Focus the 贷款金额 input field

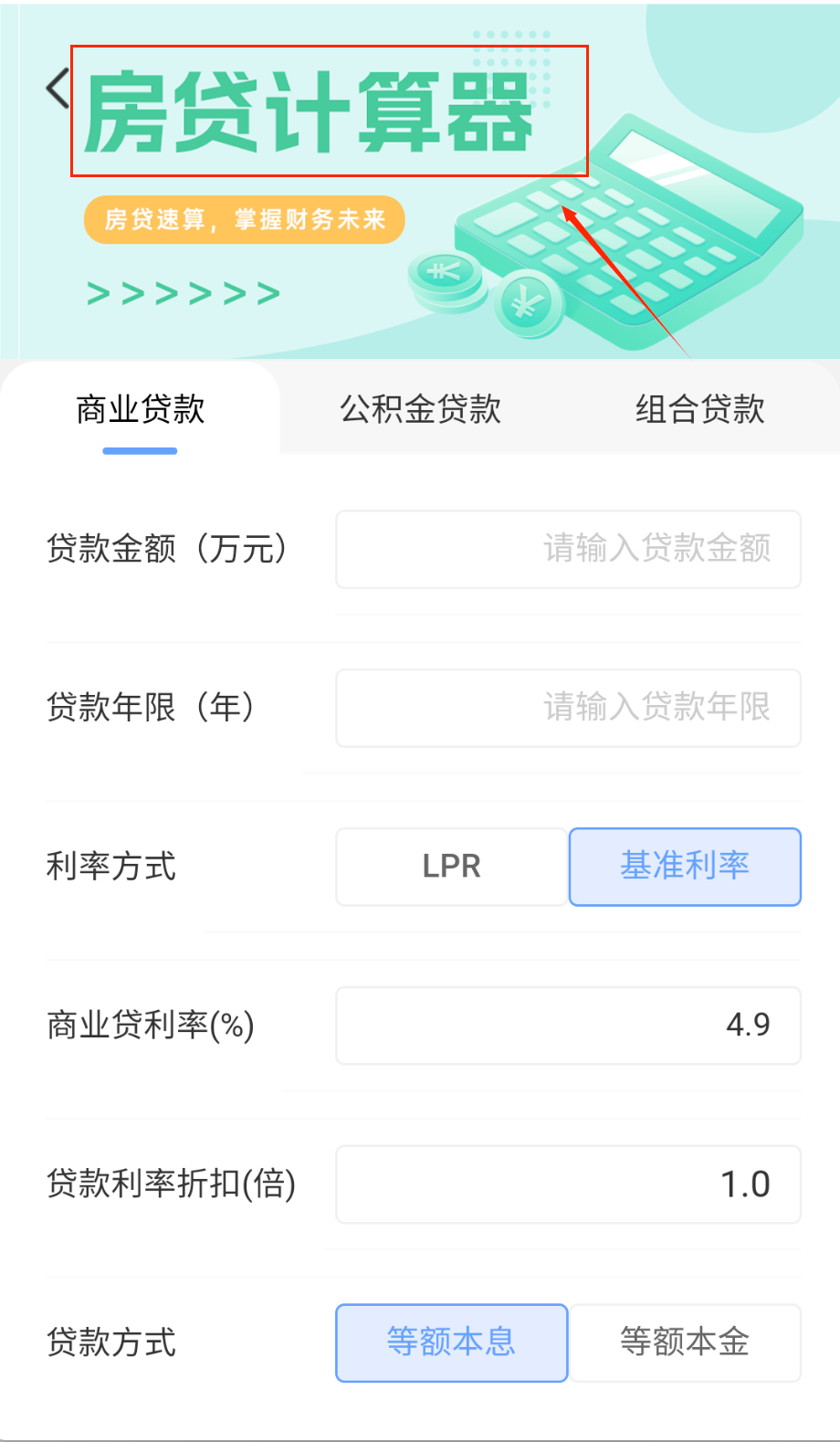(568, 549)
